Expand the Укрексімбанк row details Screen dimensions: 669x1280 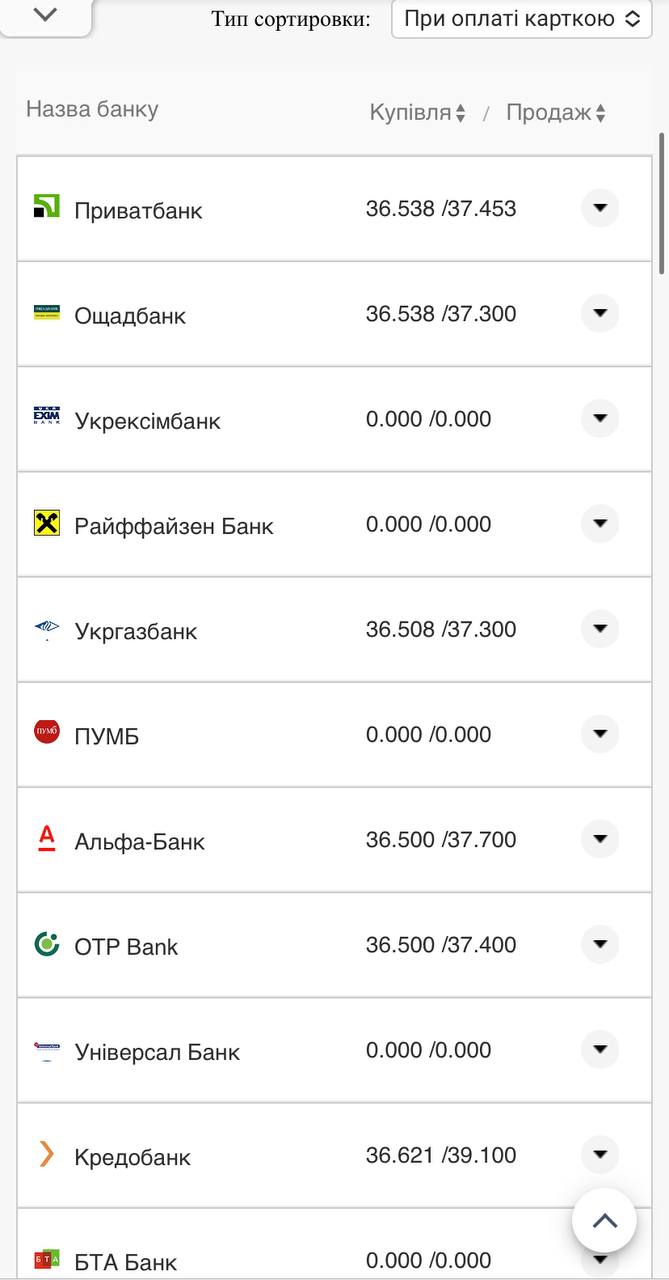600,418
